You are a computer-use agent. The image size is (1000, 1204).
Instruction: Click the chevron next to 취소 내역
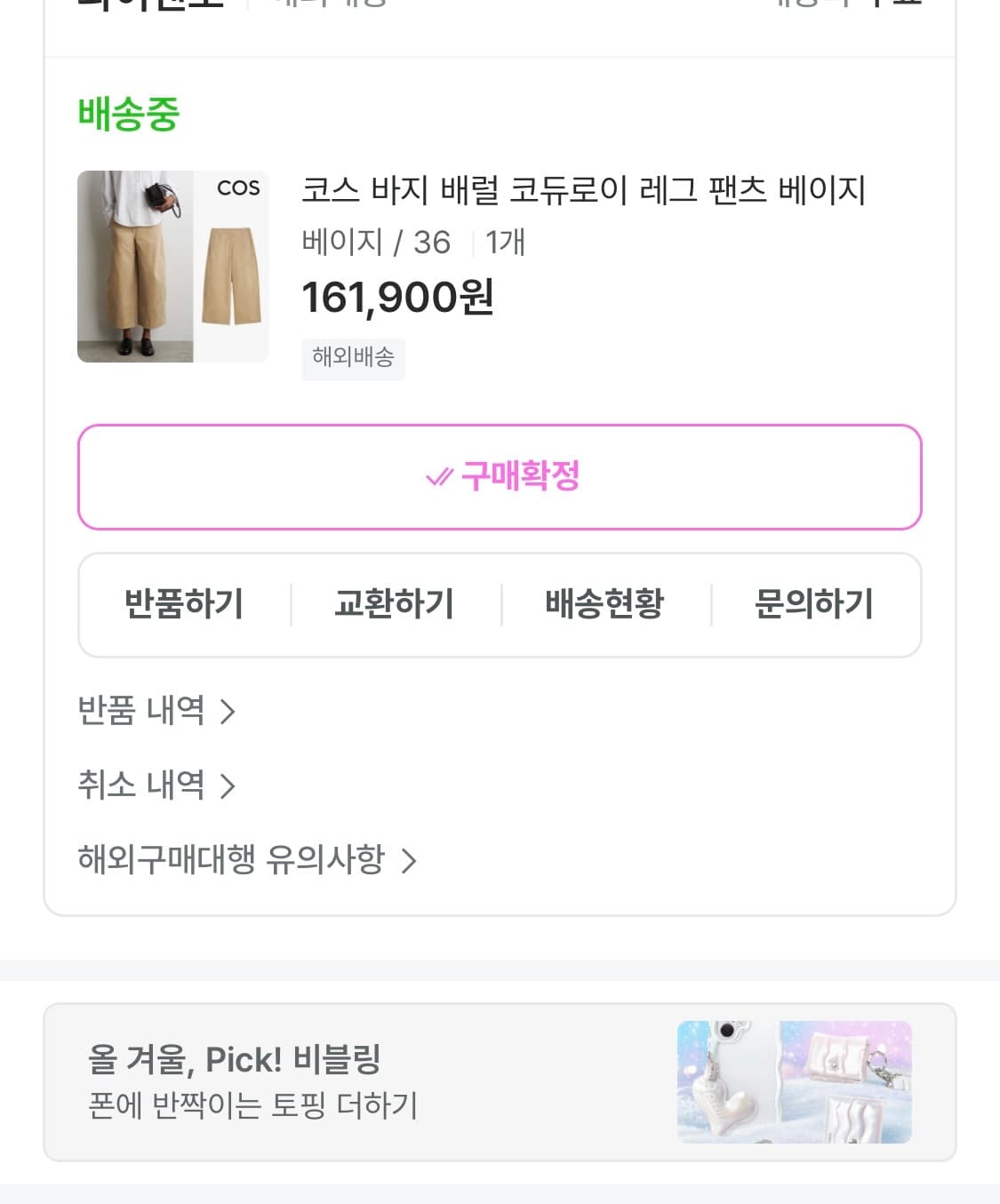coord(231,785)
